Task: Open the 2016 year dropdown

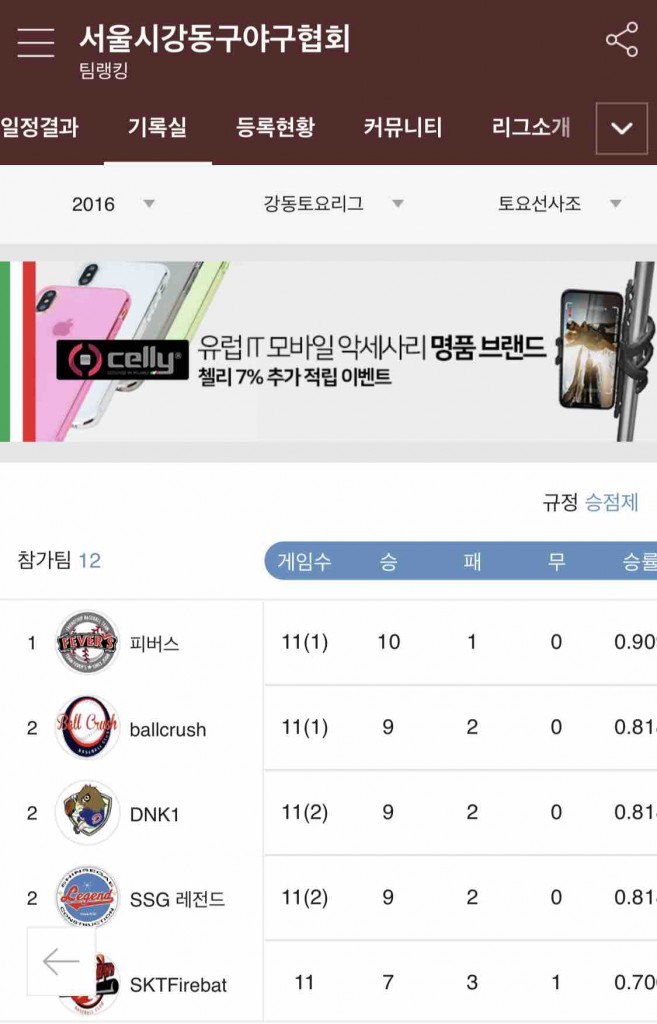Action: point(112,204)
